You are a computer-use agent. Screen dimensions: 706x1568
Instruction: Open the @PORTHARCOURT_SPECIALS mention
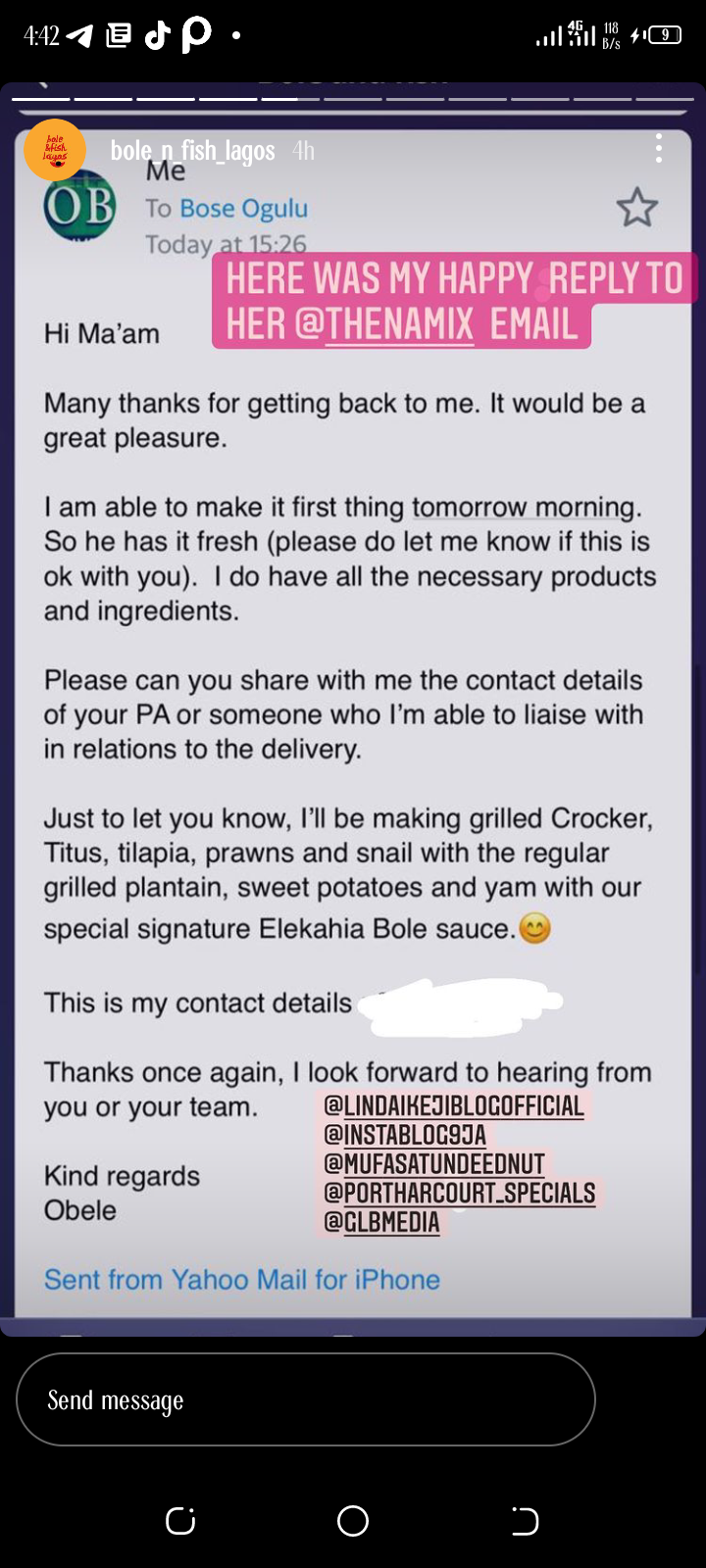click(460, 1194)
